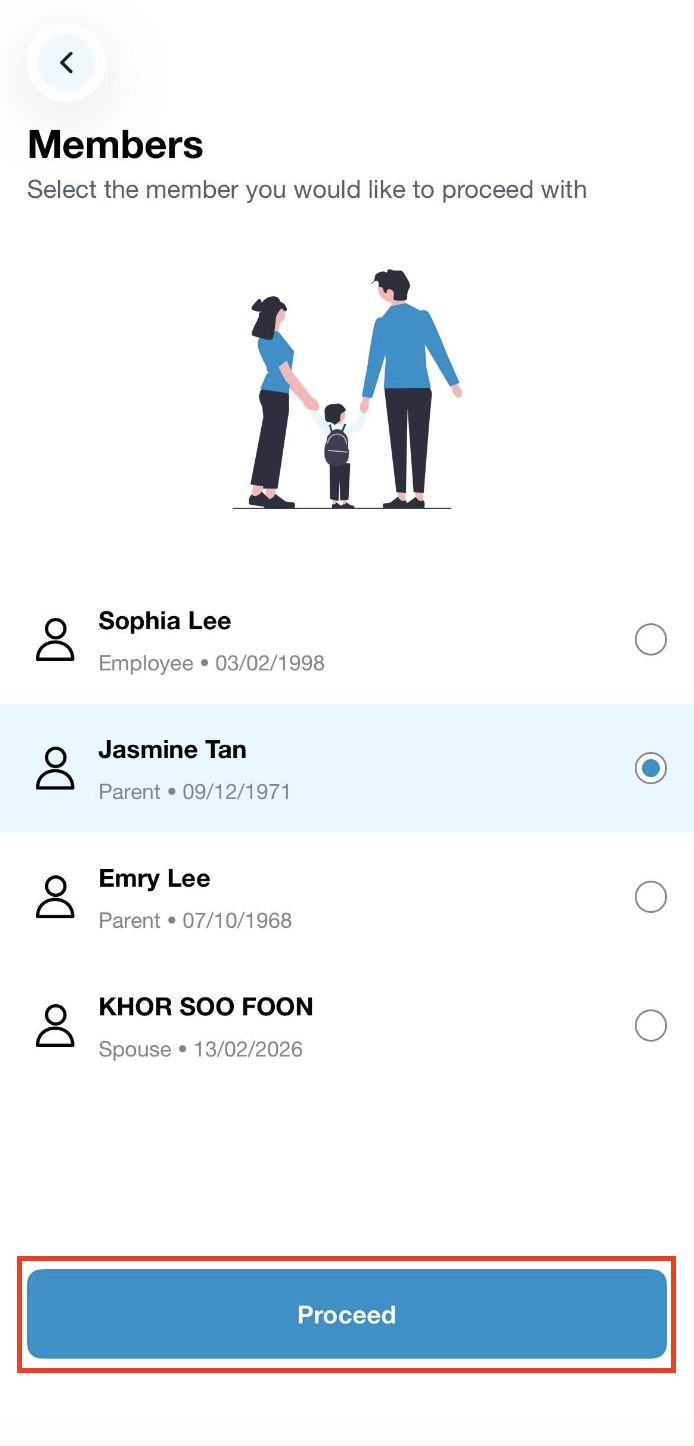The height and width of the screenshot is (1446, 694).
Task: Choose Emry Lee as the member
Action: [651, 897]
